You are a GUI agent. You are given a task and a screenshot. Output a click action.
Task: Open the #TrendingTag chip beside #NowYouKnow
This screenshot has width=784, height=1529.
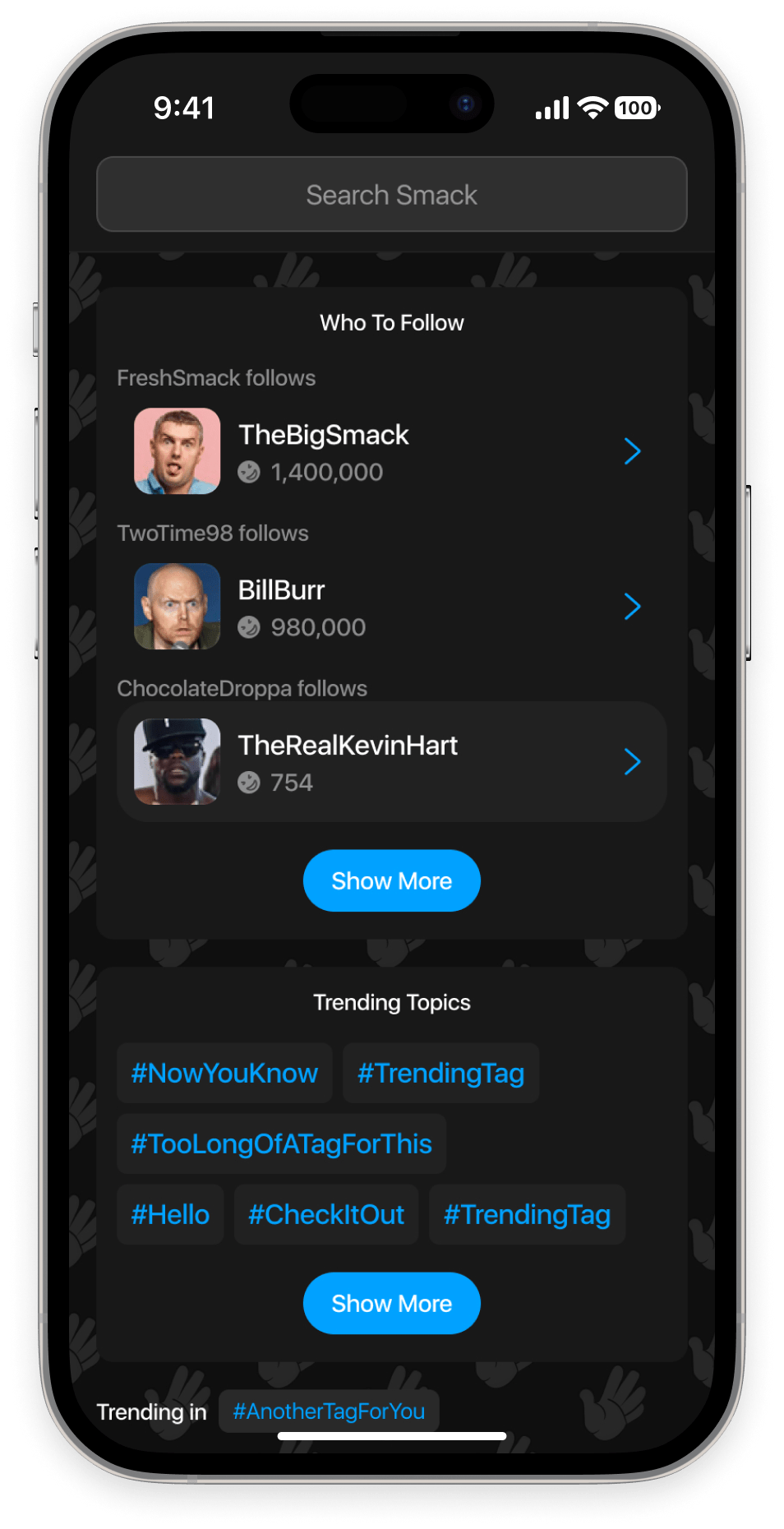click(440, 1074)
